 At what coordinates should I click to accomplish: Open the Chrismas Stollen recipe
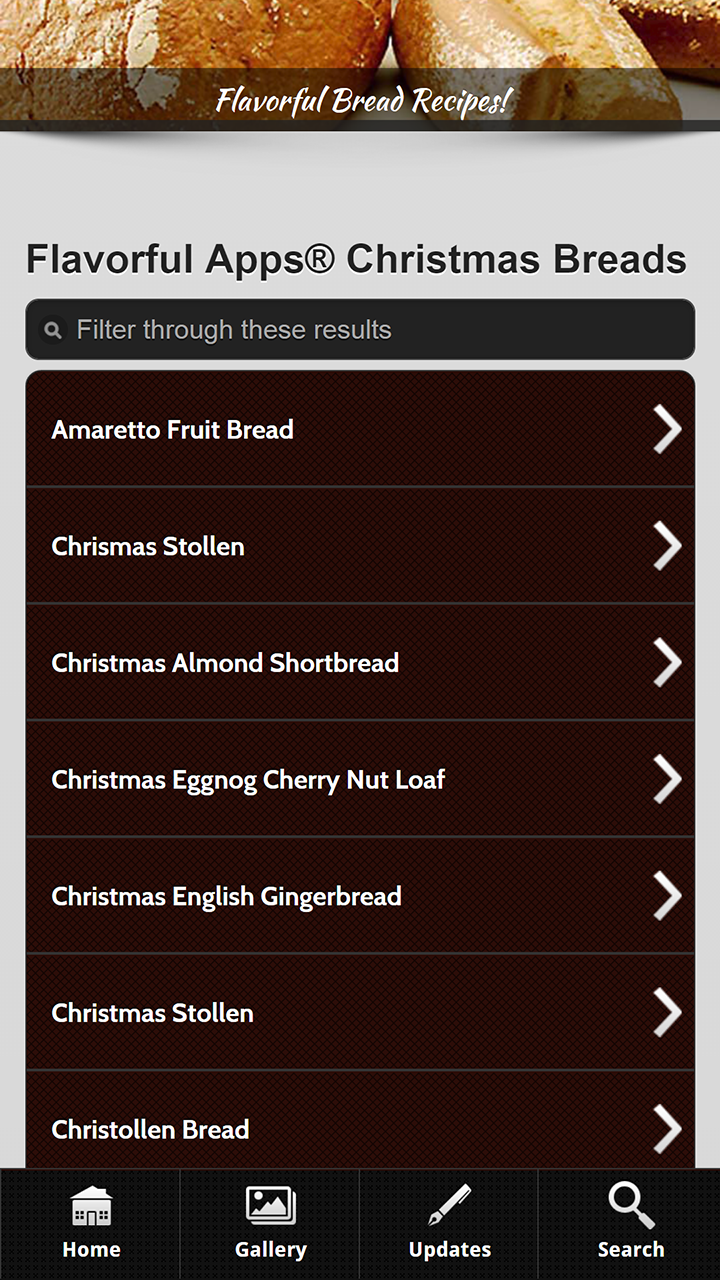click(x=360, y=546)
